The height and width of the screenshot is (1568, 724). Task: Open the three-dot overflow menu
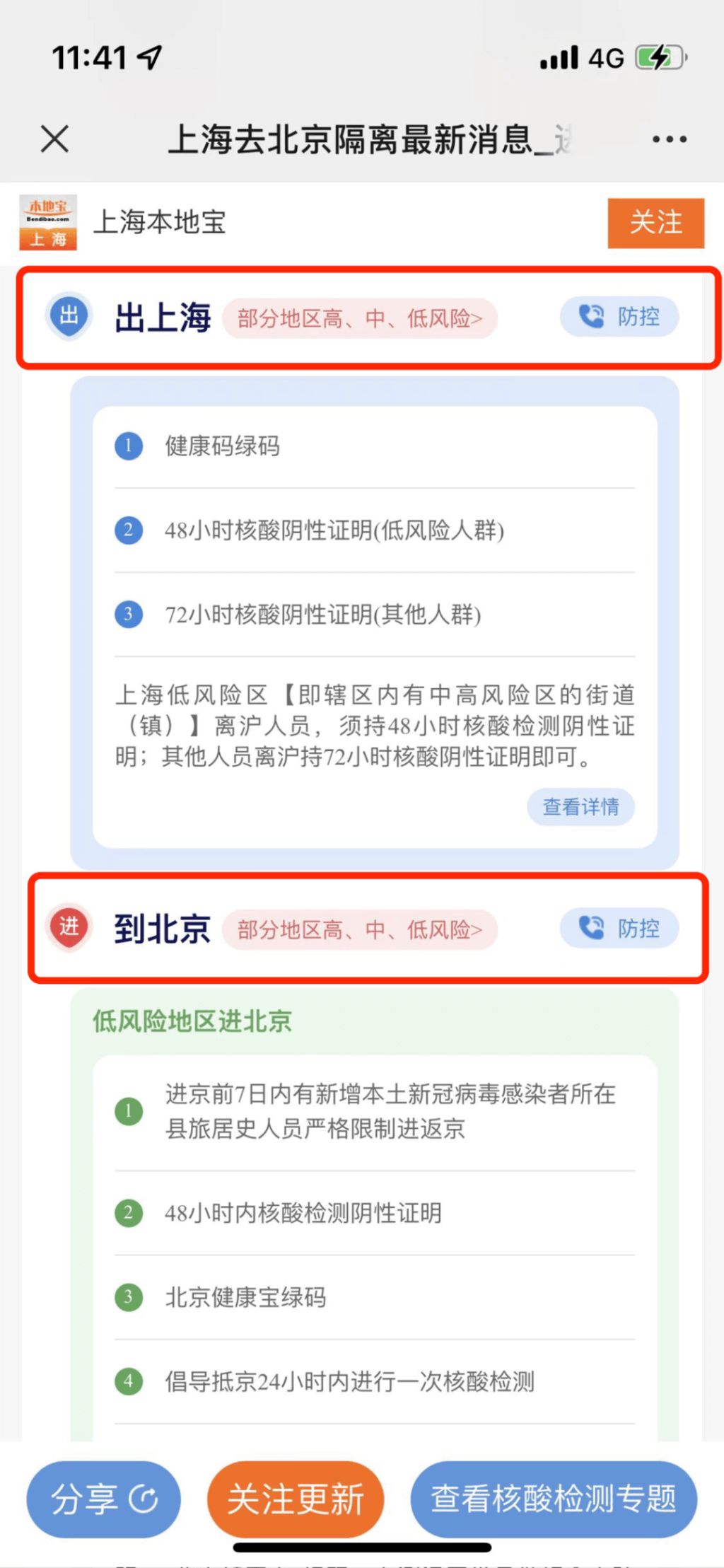coord(669,139)
